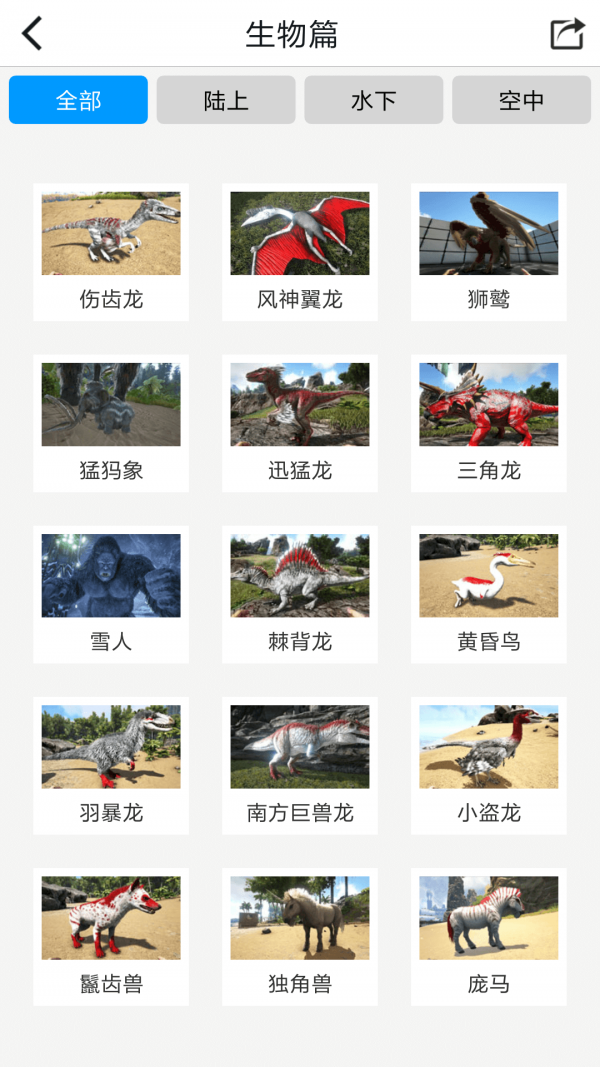This screenshot has width=600, height=1067.
Task: View the 庞马 creature card
Action: click(x=489, y=936)
